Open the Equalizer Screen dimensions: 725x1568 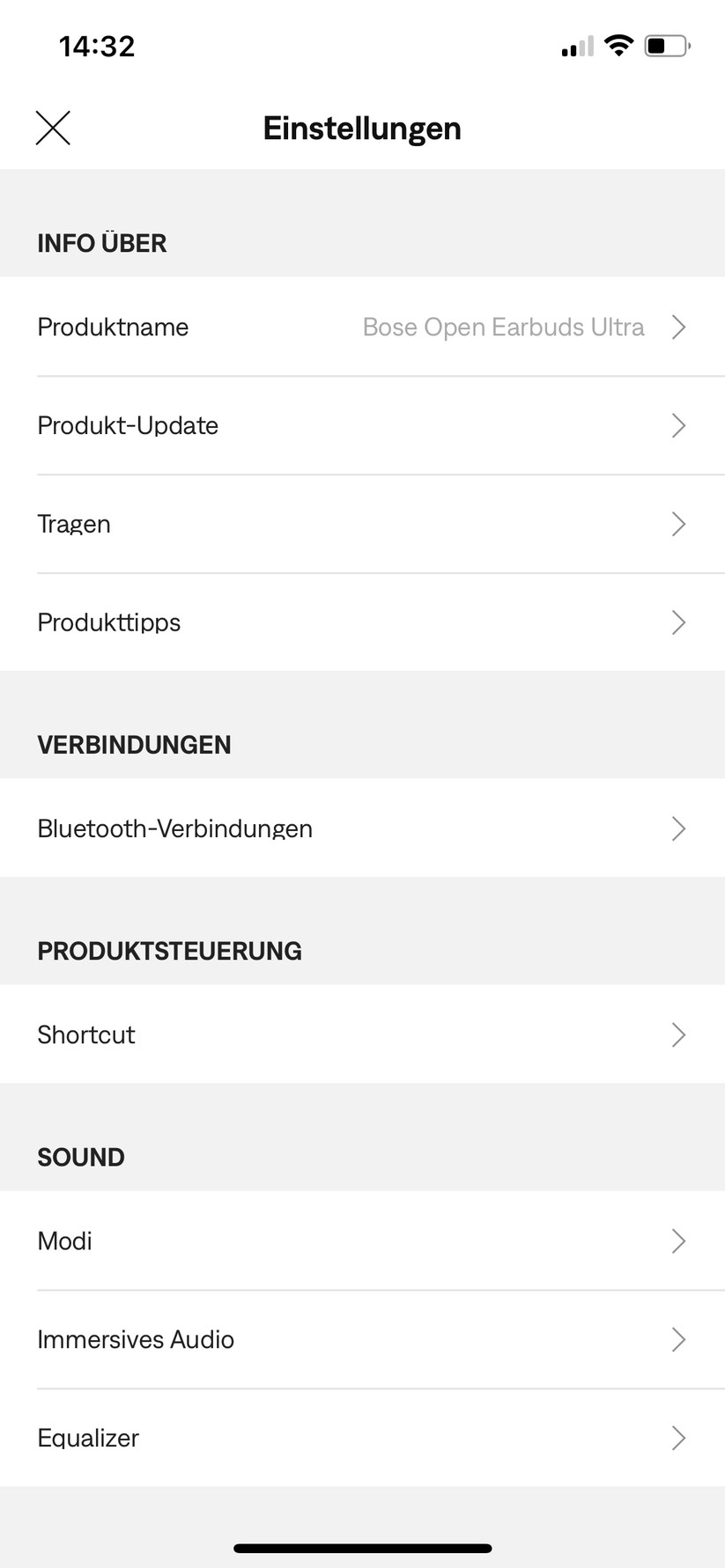pos(362,1438)
